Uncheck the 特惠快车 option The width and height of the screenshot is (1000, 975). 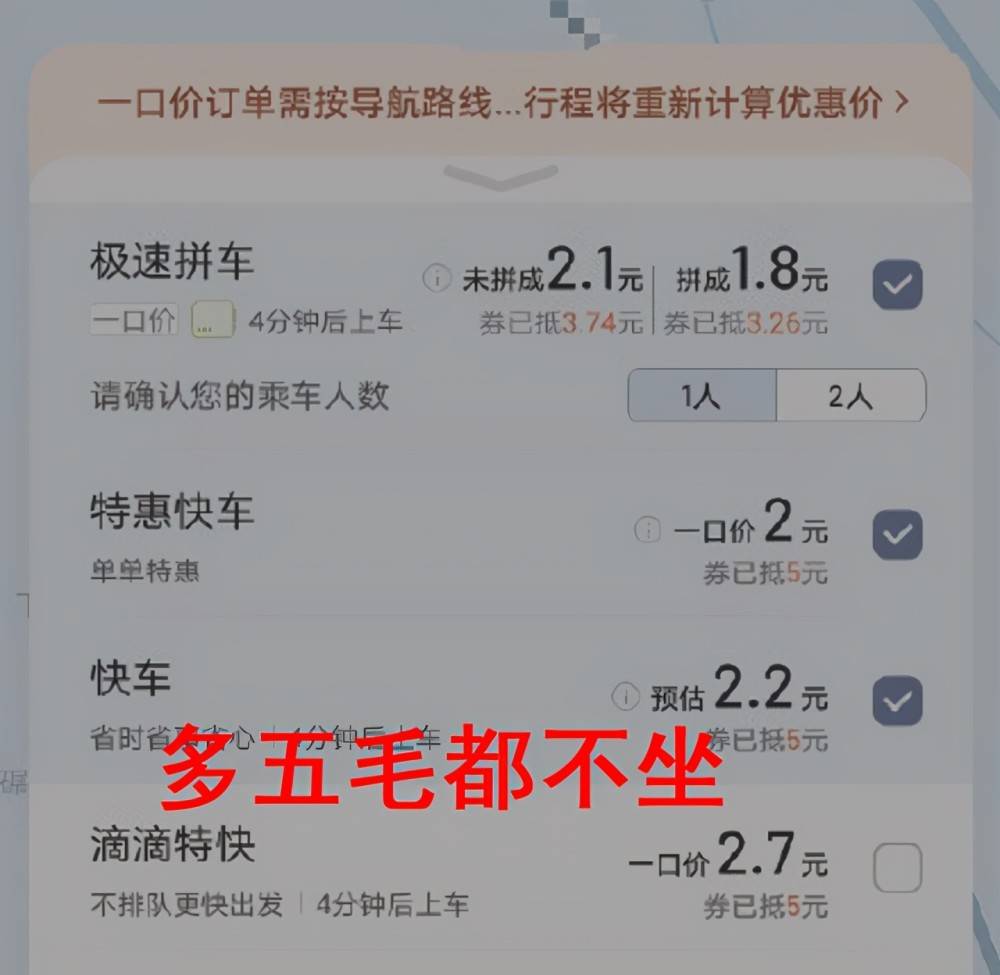(897, 535)
